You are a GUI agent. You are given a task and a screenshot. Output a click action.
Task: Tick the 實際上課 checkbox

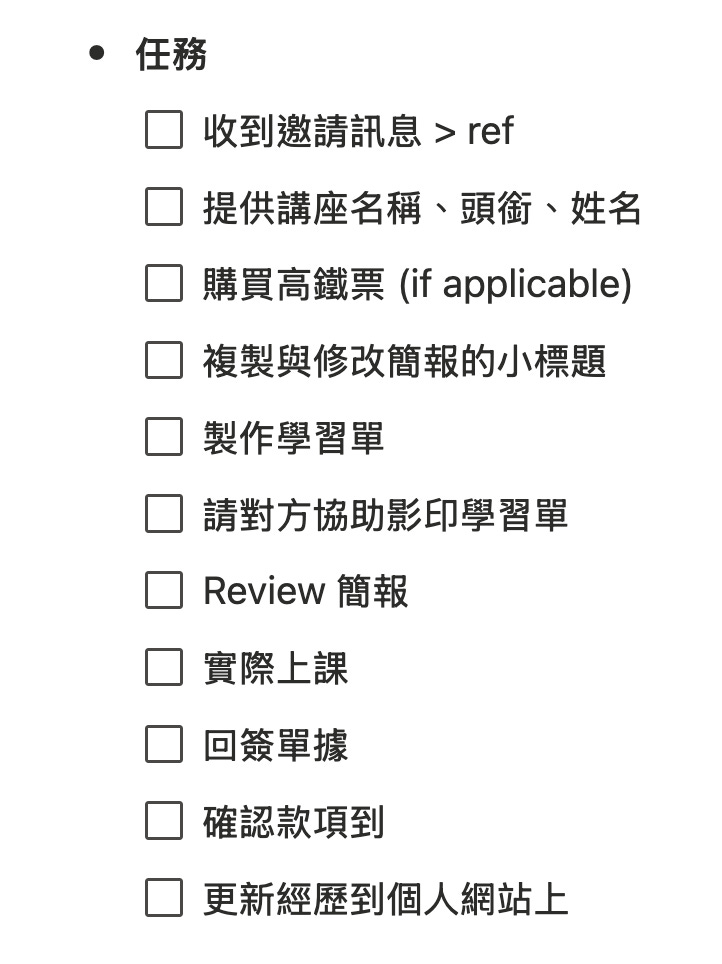[x=164, y=667]
